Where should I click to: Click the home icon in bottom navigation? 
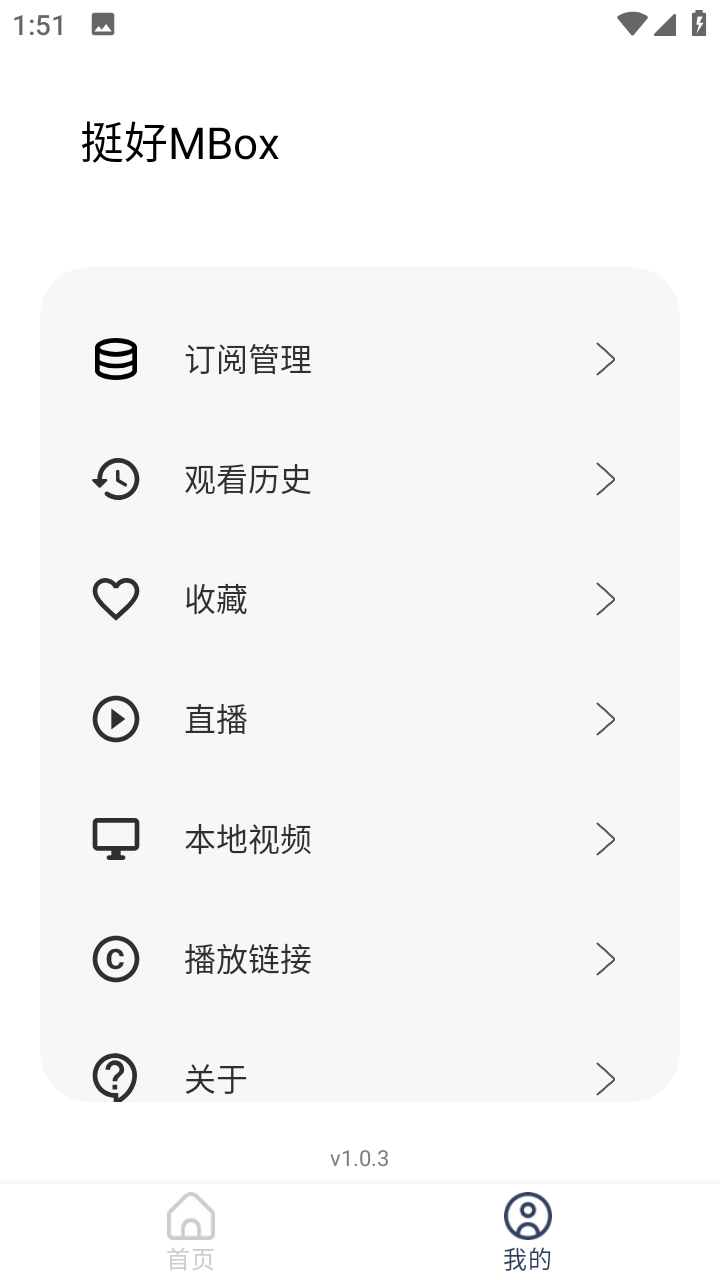tap(190, 1216)
